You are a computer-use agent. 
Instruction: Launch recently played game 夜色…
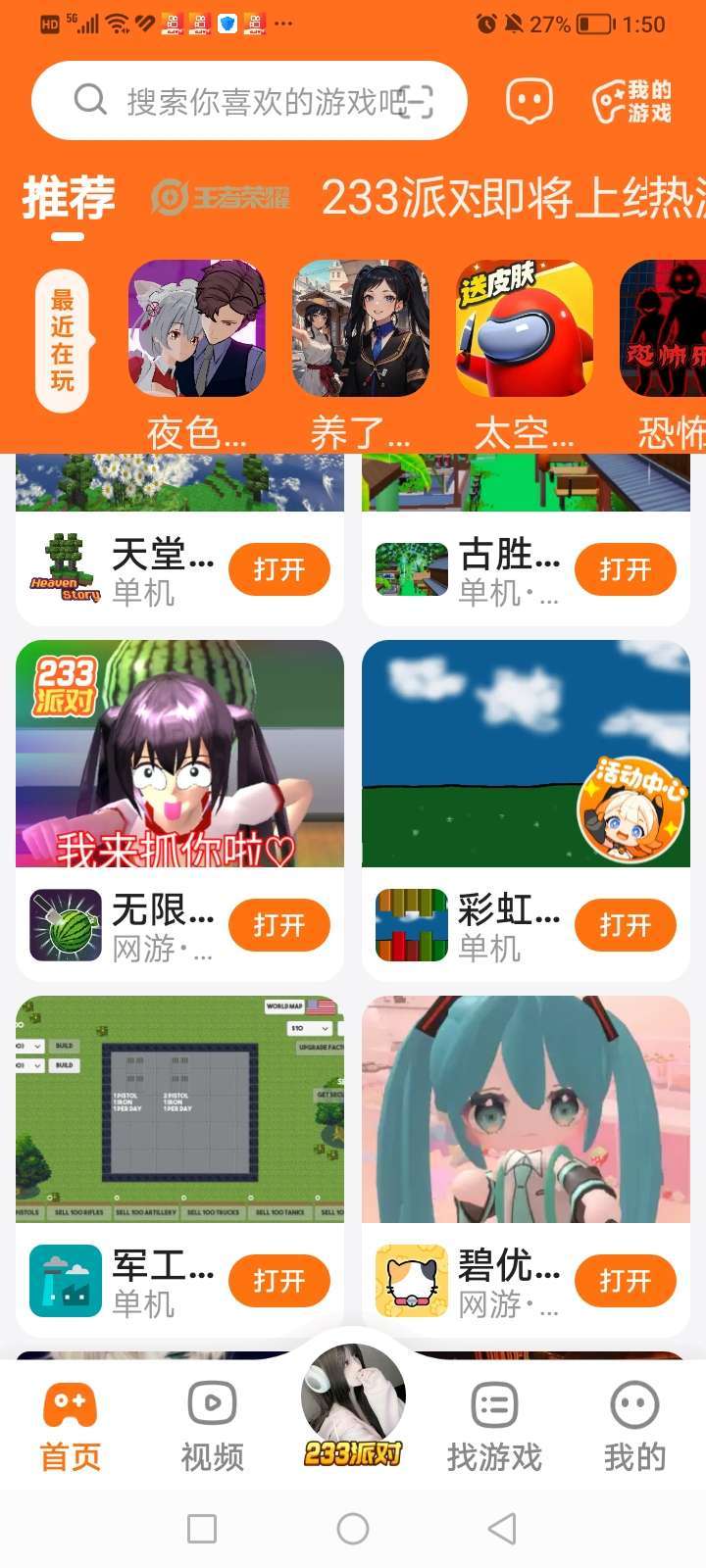pos(196,328)
